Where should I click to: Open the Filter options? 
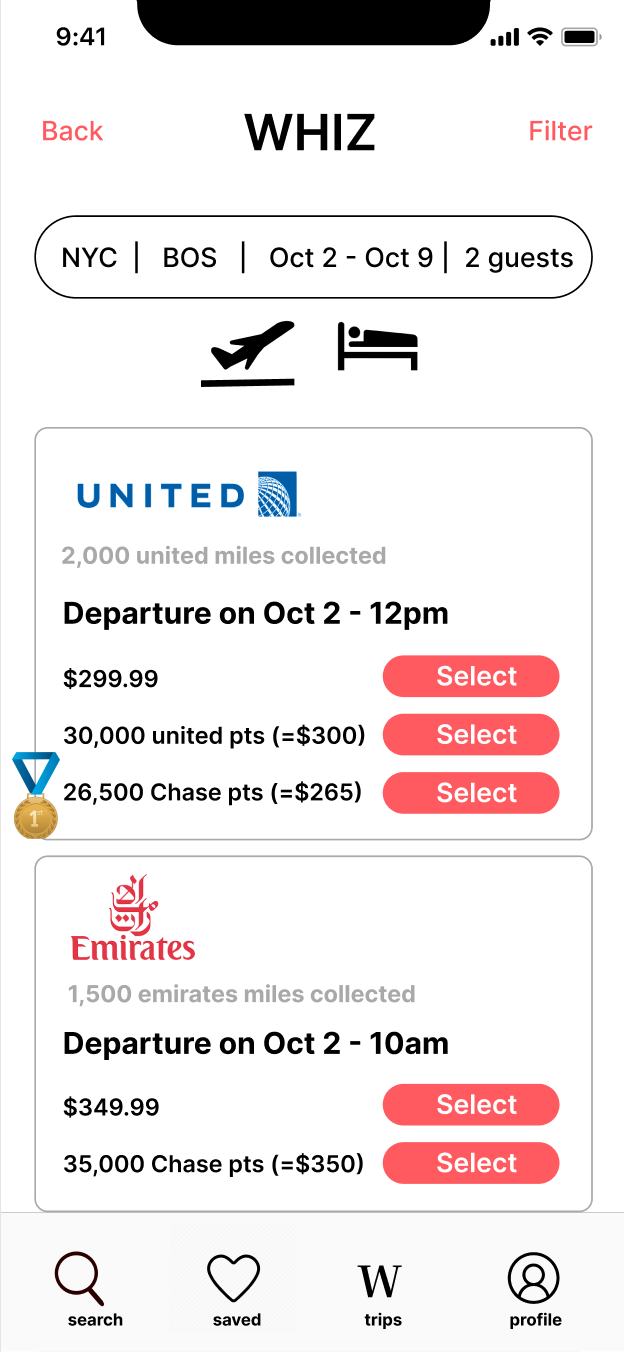tap(560, 131)
